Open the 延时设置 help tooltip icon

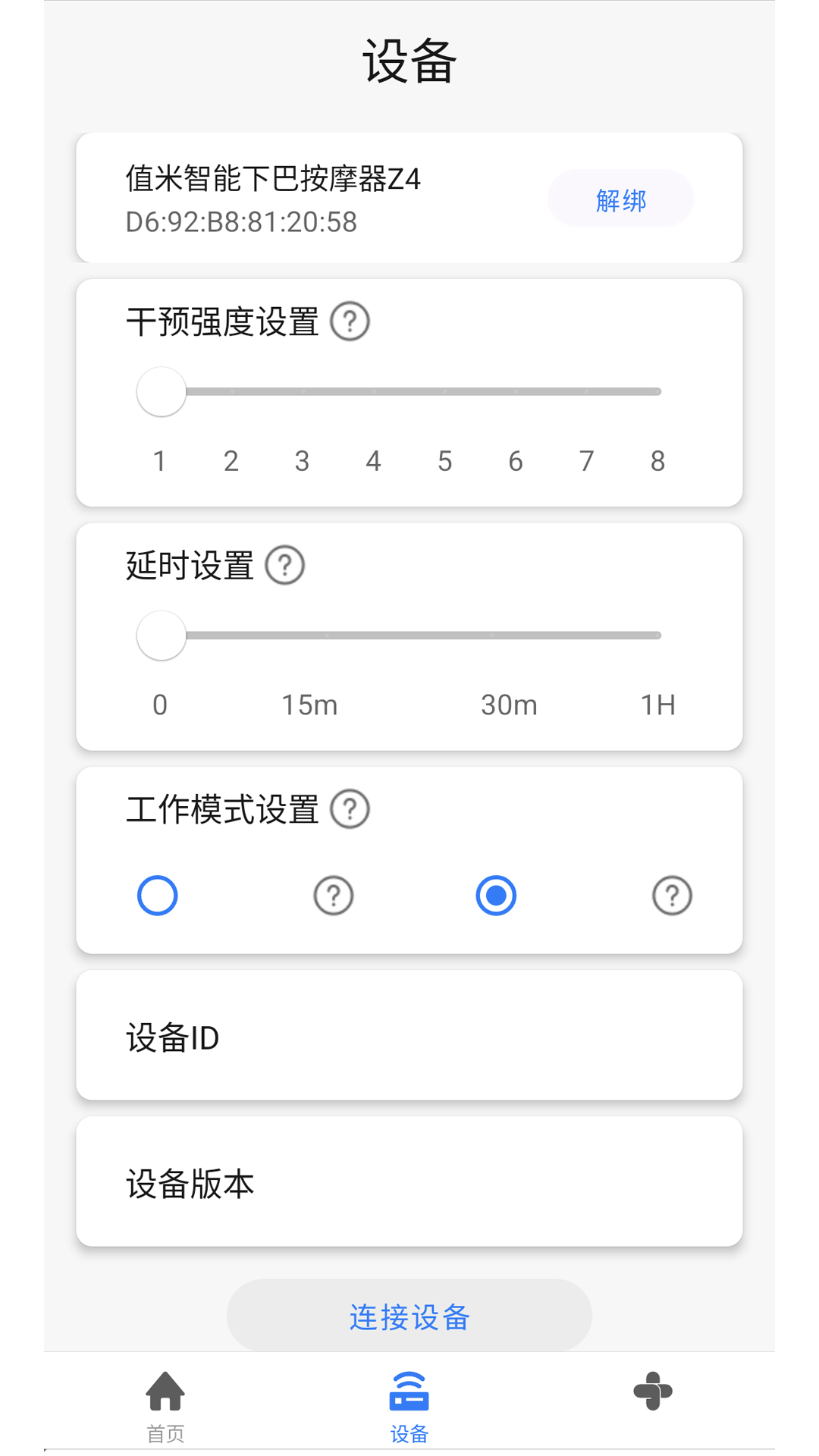click(x=284, y=564)
